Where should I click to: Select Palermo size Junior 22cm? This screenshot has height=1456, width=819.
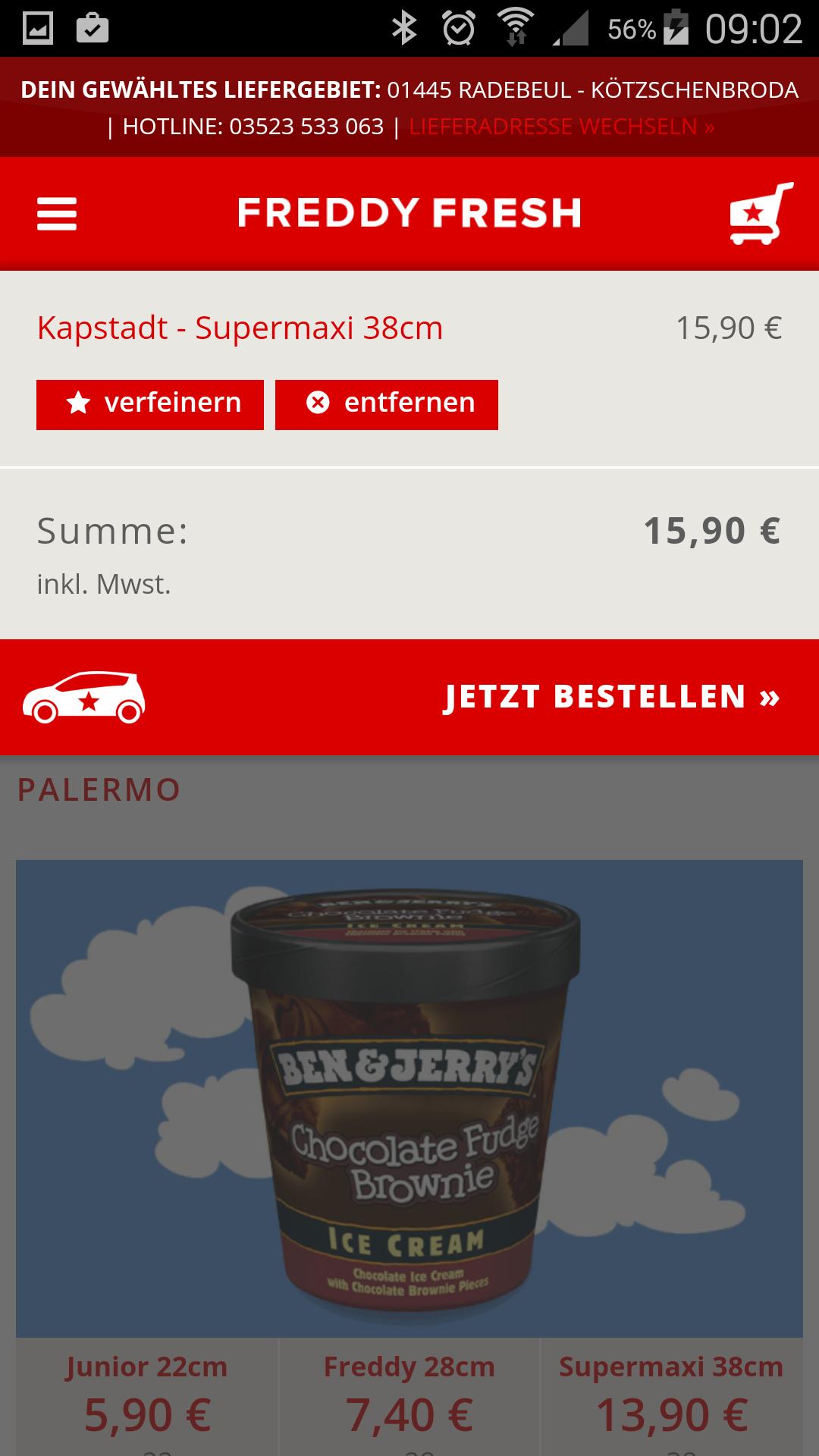[147, 1395]
